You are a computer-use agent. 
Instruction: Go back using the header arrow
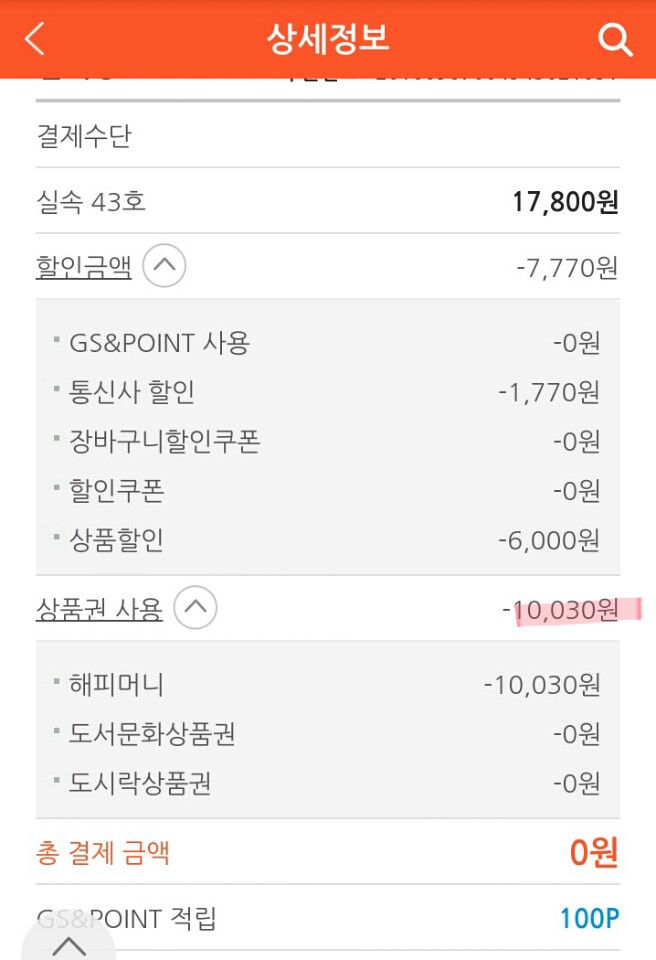tap(35, 39)
